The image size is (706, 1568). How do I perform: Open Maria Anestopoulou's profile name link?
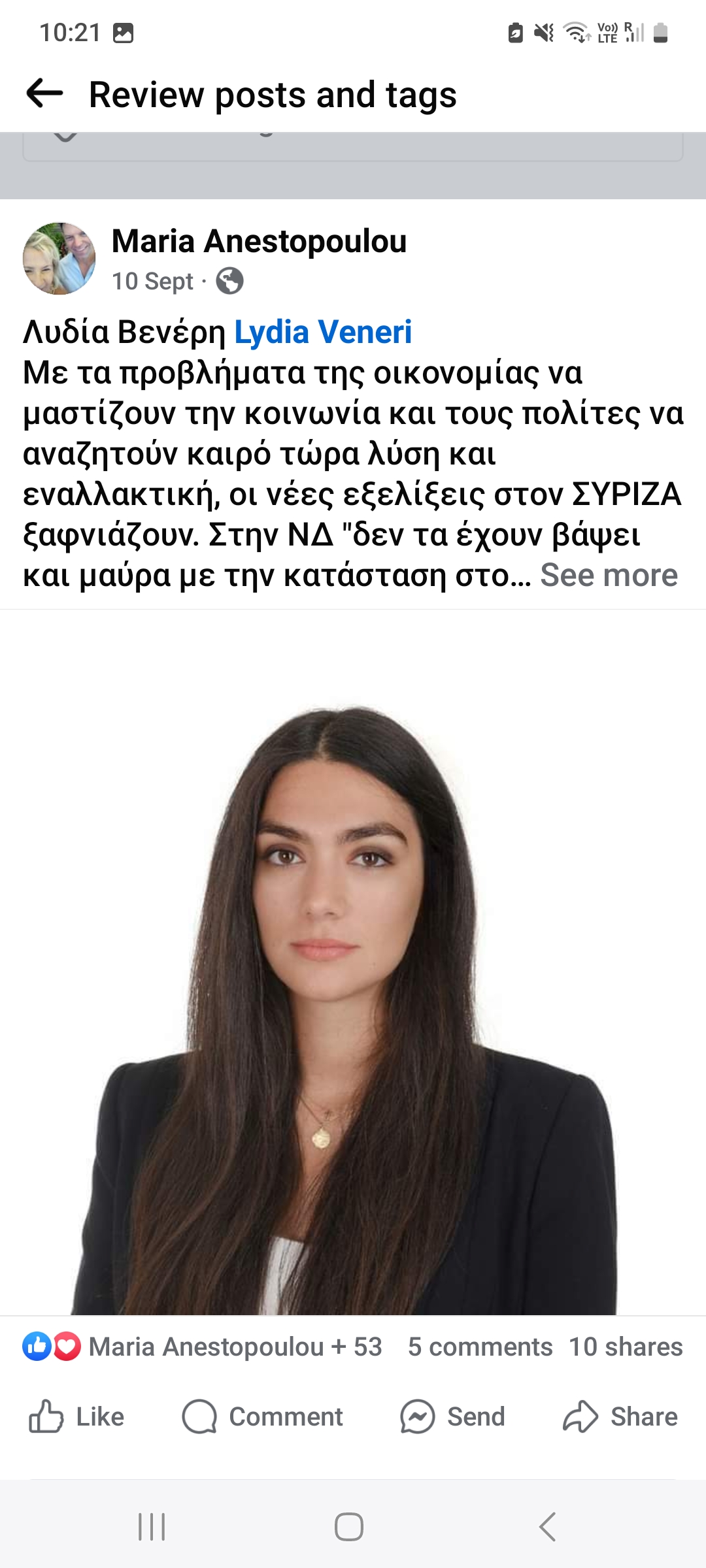click(x=259, y=241)
